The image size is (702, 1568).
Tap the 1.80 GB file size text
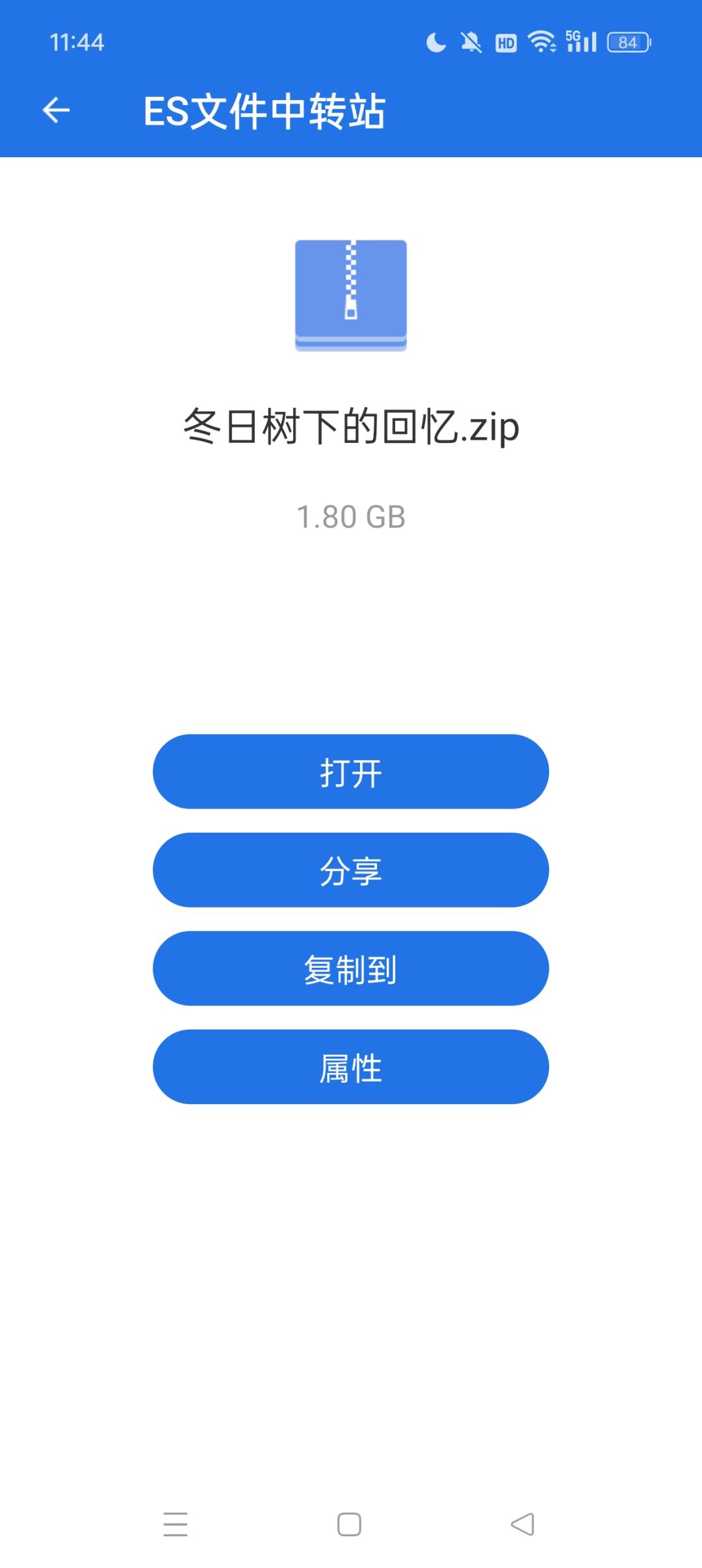[x=351, y=516]
